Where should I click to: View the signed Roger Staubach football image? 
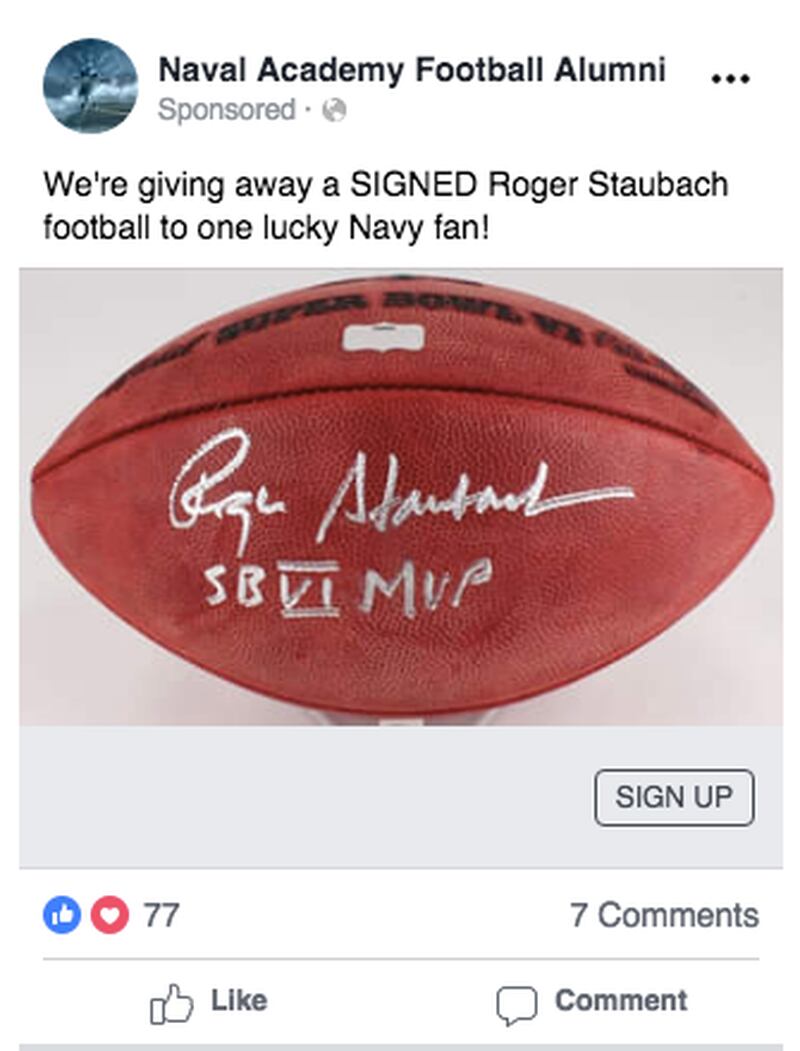point(401,497)
